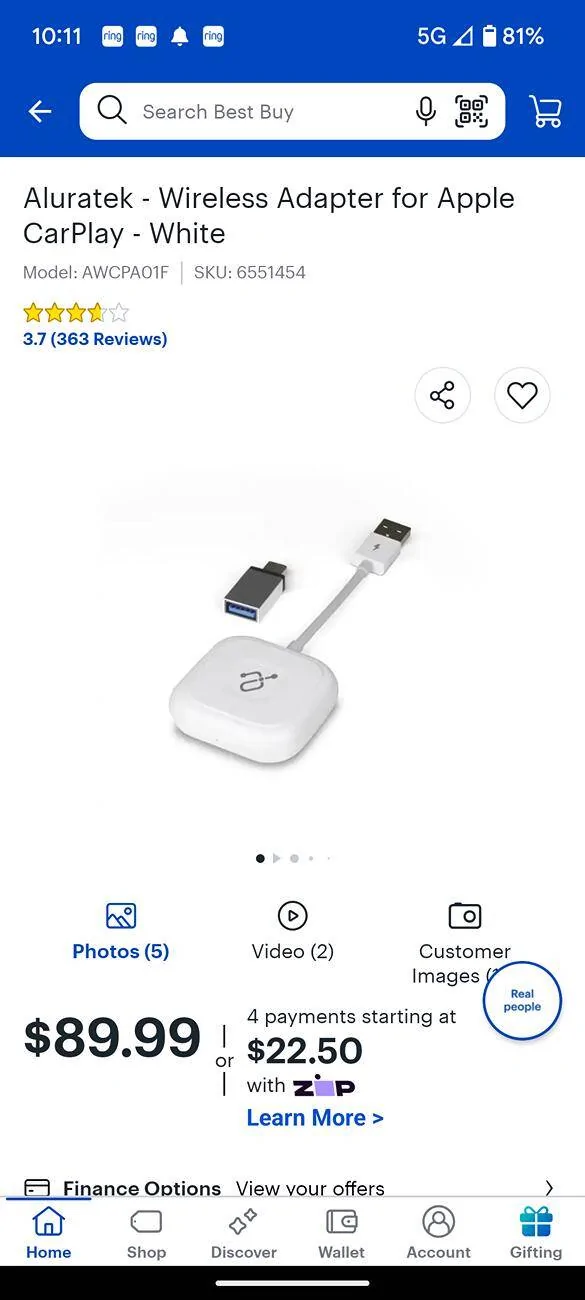
Task: Save product with the heart icon
Action: pyautogui.click(x=522, y=395)
